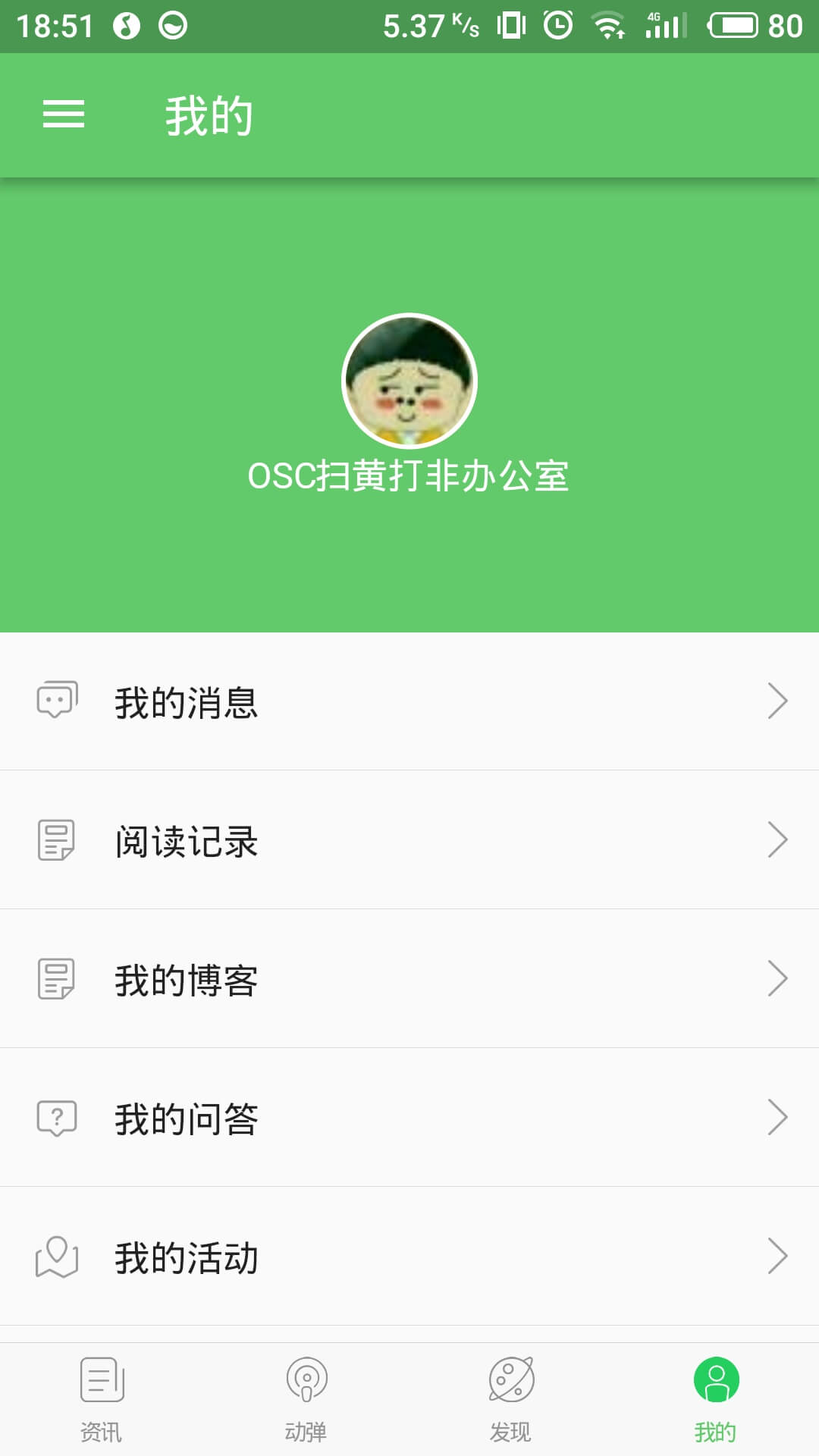Tap the profile avatar picture
The image size is (819, 1456).
click(409, 381)
